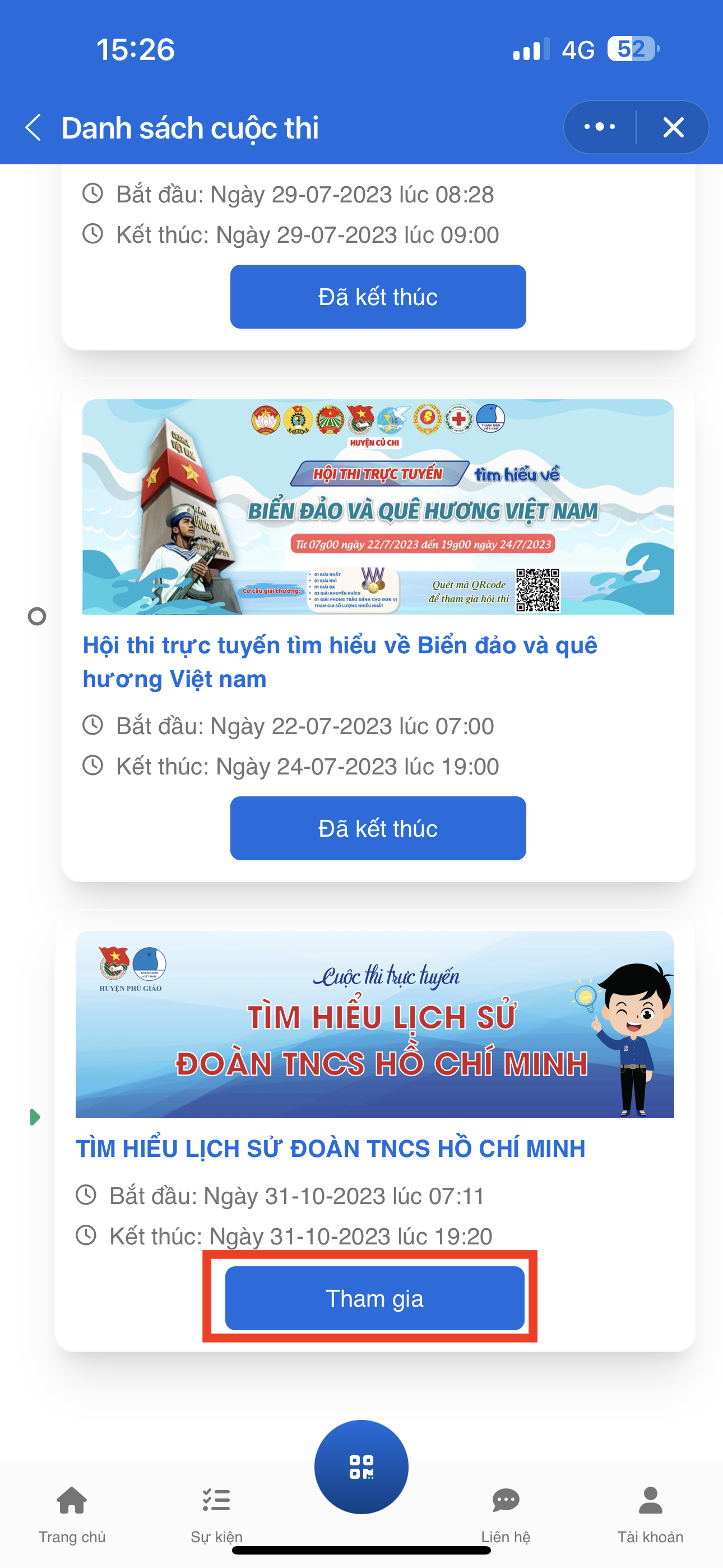Open the three-dot options menu
The width and height of the screenshot is (723, 1568).
600,127
